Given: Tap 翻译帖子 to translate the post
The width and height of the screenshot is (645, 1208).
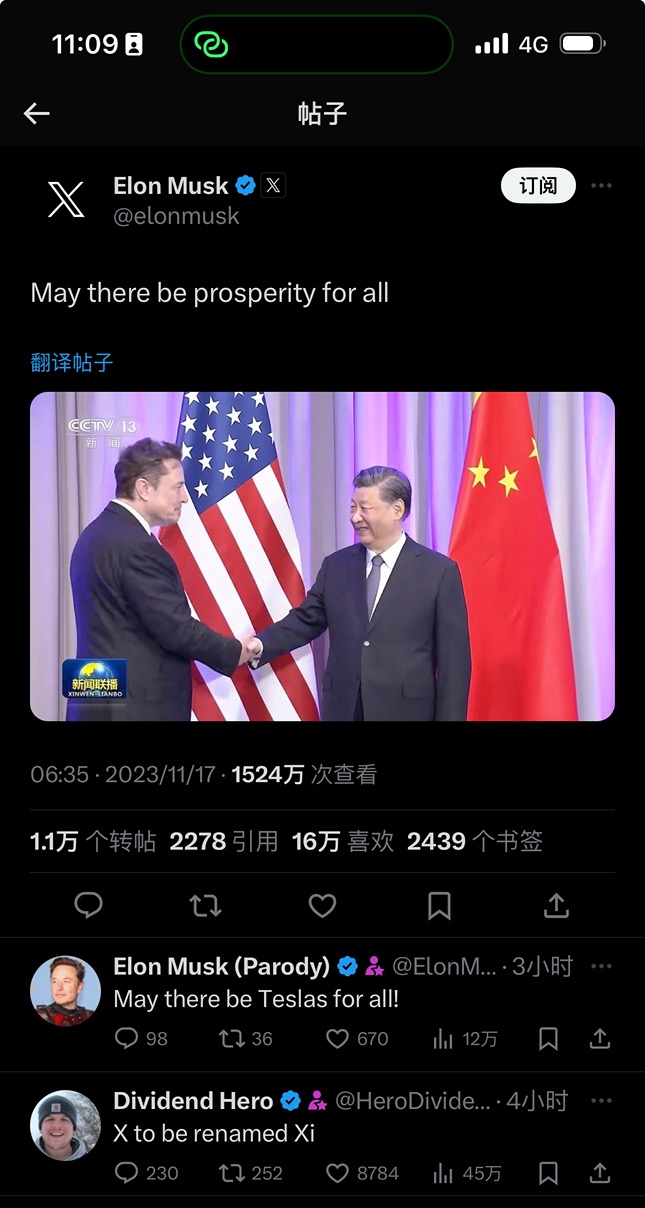Looking at the screenshot, I should tap(72, 362).
